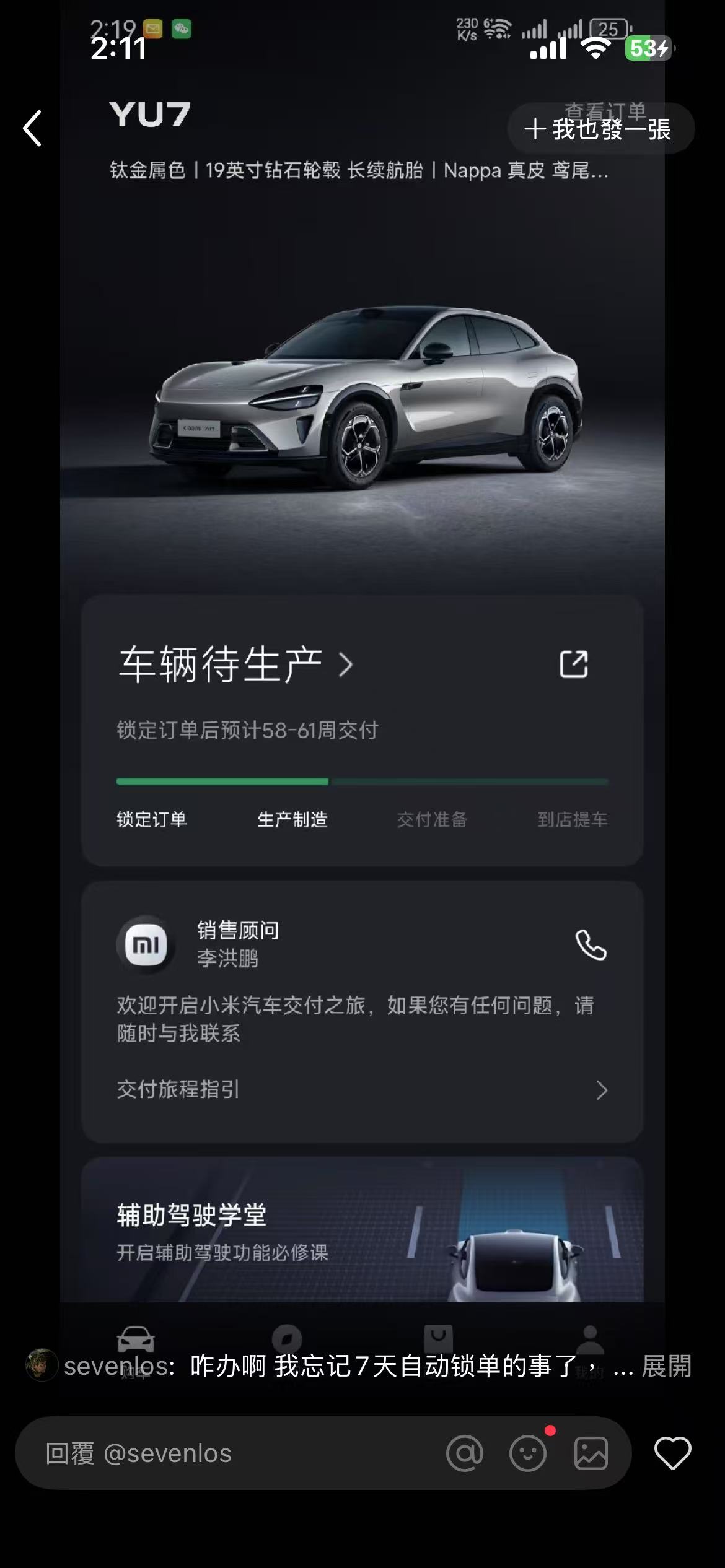The height and width of the screenshot is (1568, 725).
Task: Tap the 我也發一張 button
Action: coord(600,129)
